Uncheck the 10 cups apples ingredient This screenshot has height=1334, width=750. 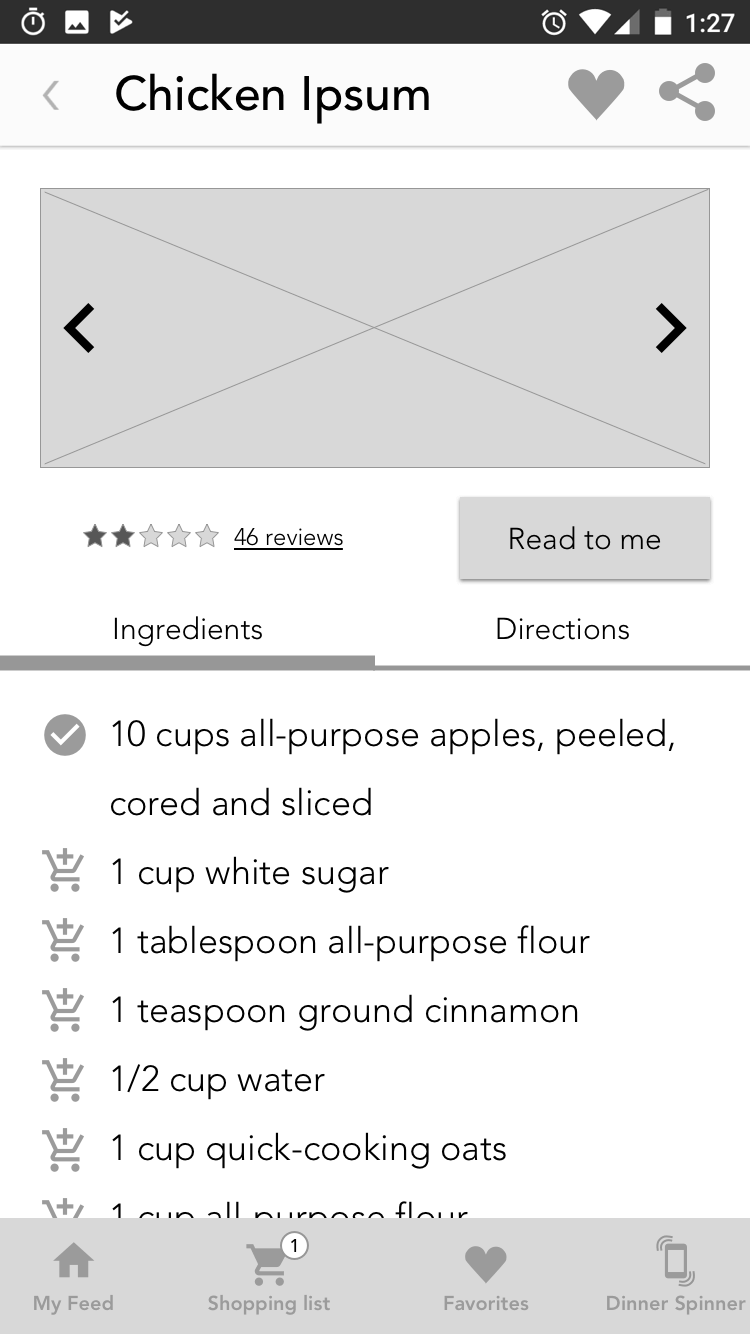(65, 735)
